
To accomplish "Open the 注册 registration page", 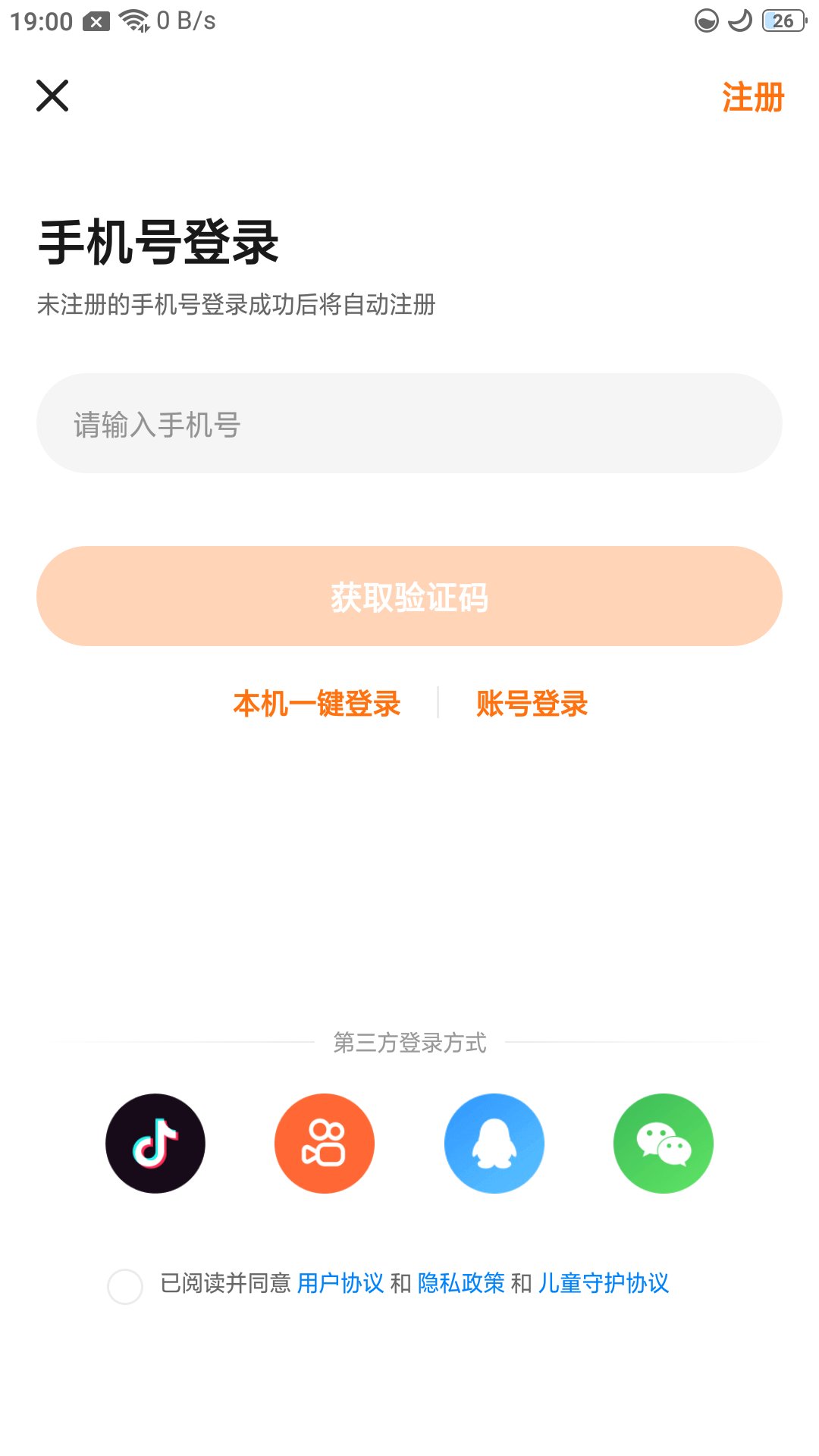I will tap(752, 98).
